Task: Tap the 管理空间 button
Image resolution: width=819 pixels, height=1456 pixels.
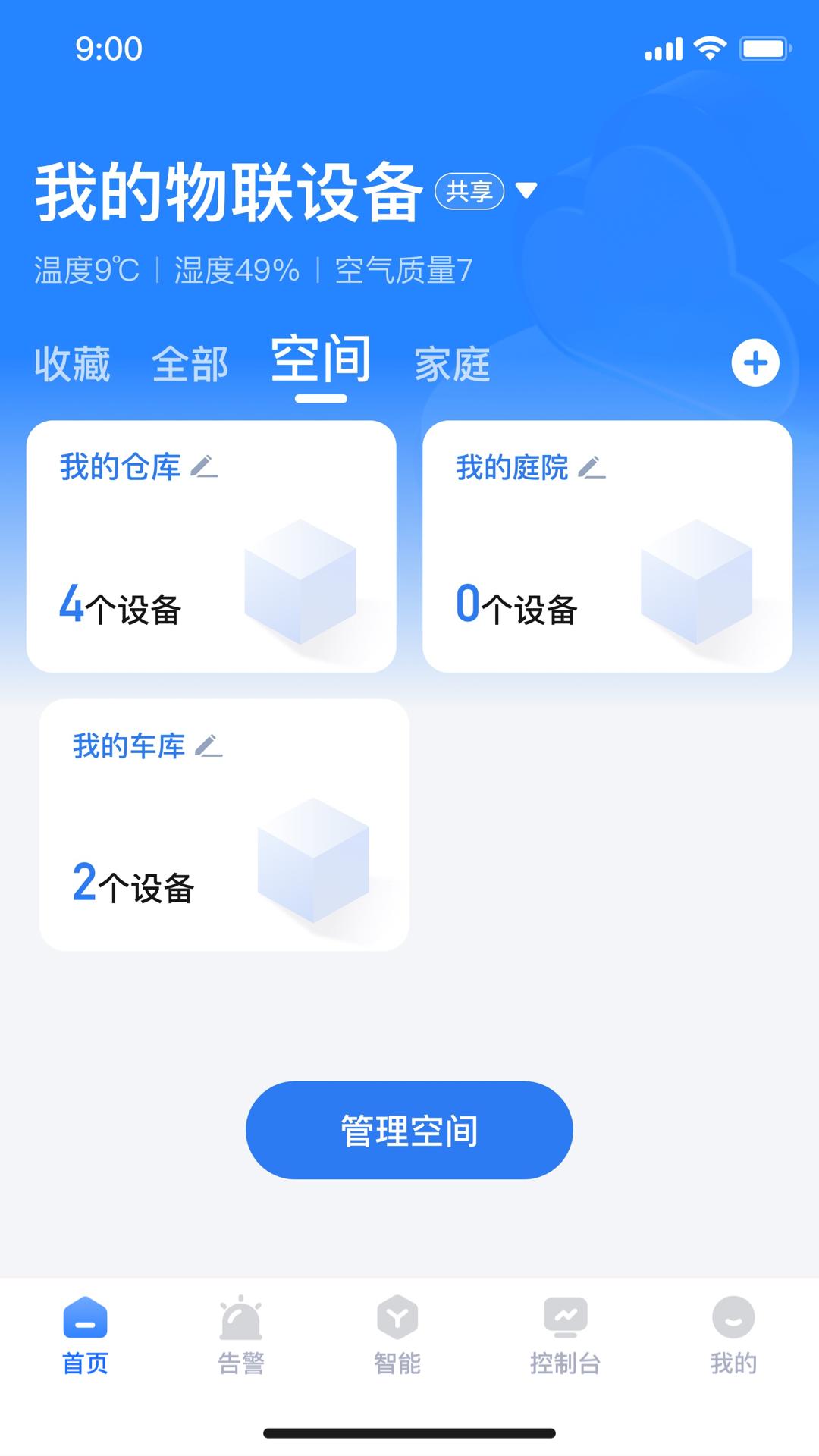Action: [409, 1130]
